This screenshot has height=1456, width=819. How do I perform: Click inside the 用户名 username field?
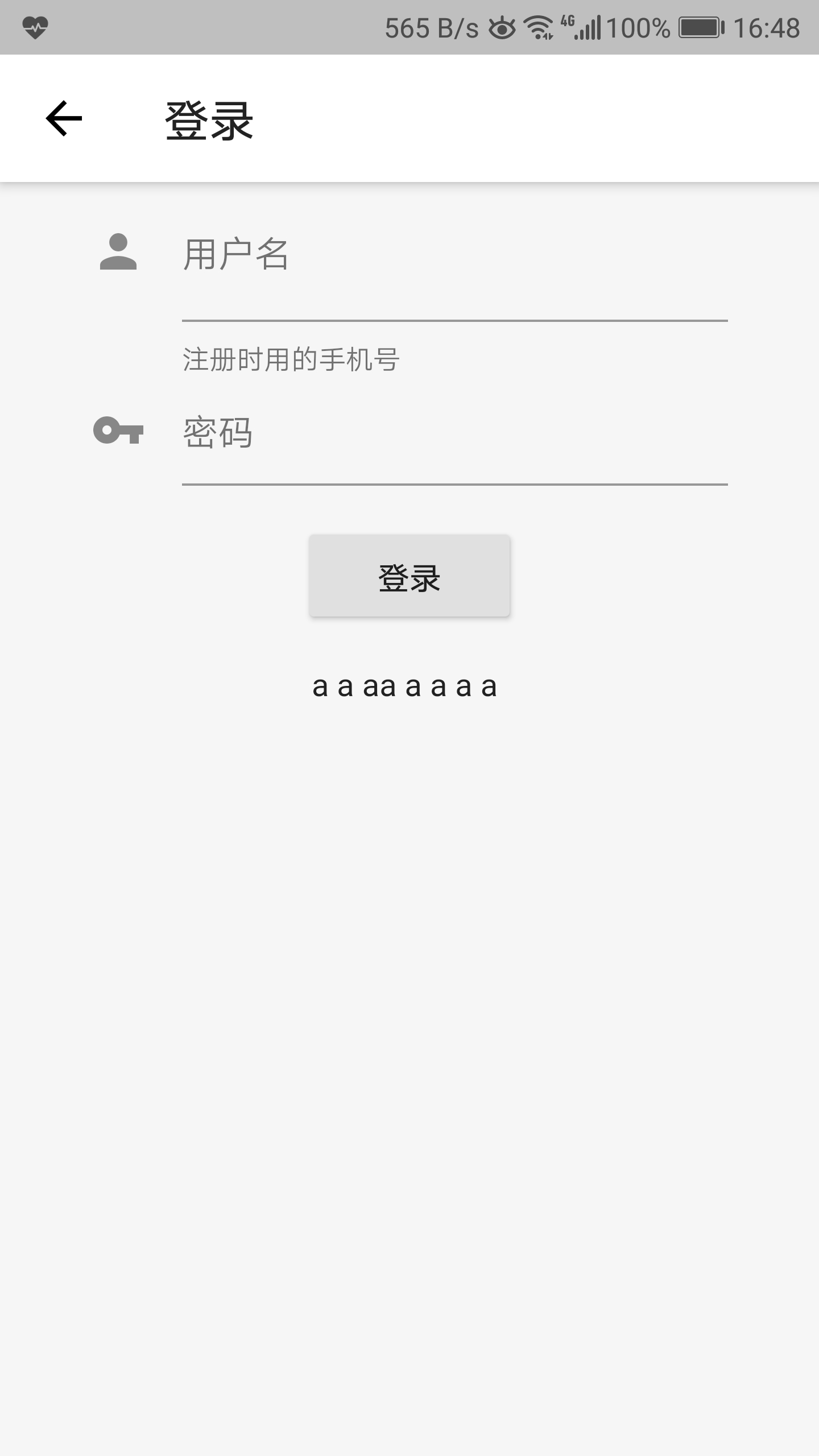[398, 256]
